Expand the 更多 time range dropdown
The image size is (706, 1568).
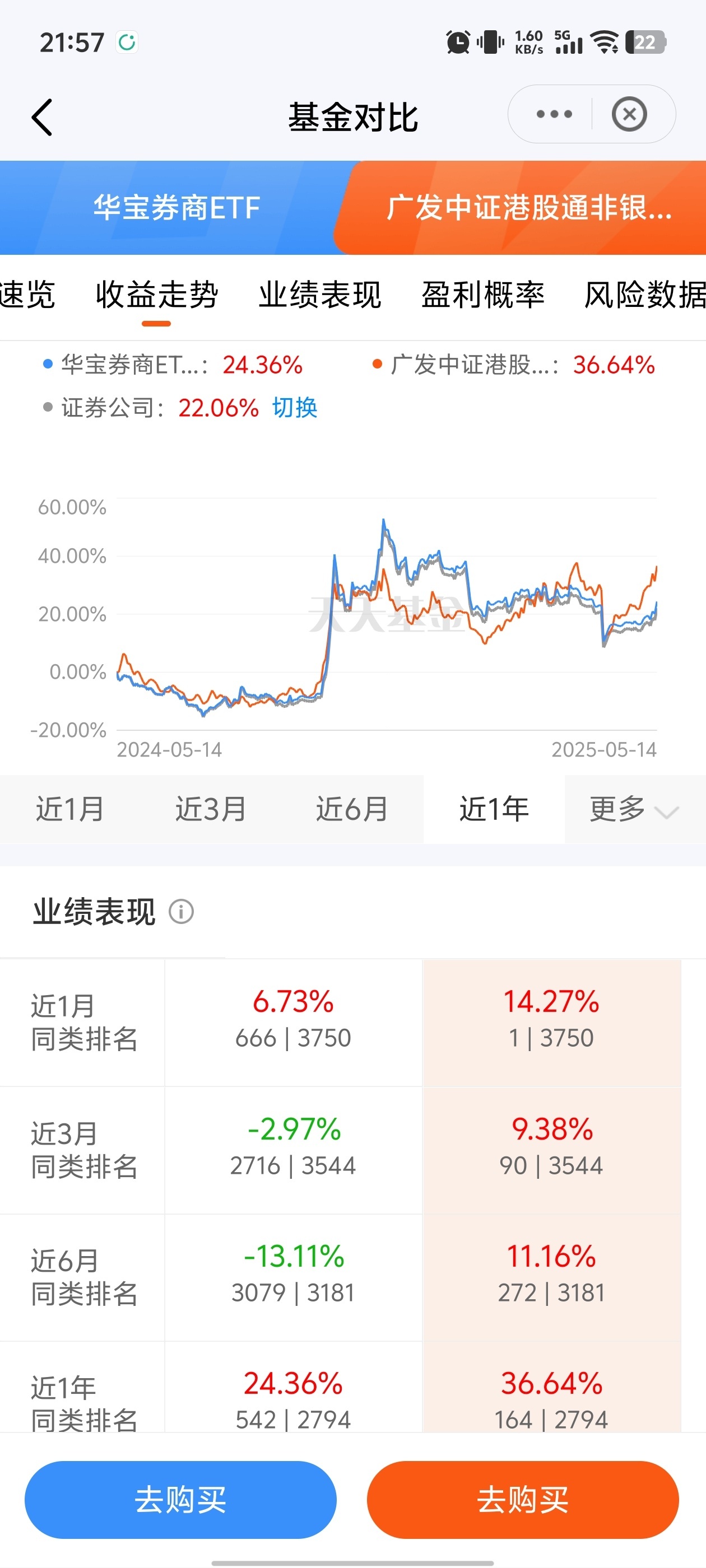(x=634, y=810)
